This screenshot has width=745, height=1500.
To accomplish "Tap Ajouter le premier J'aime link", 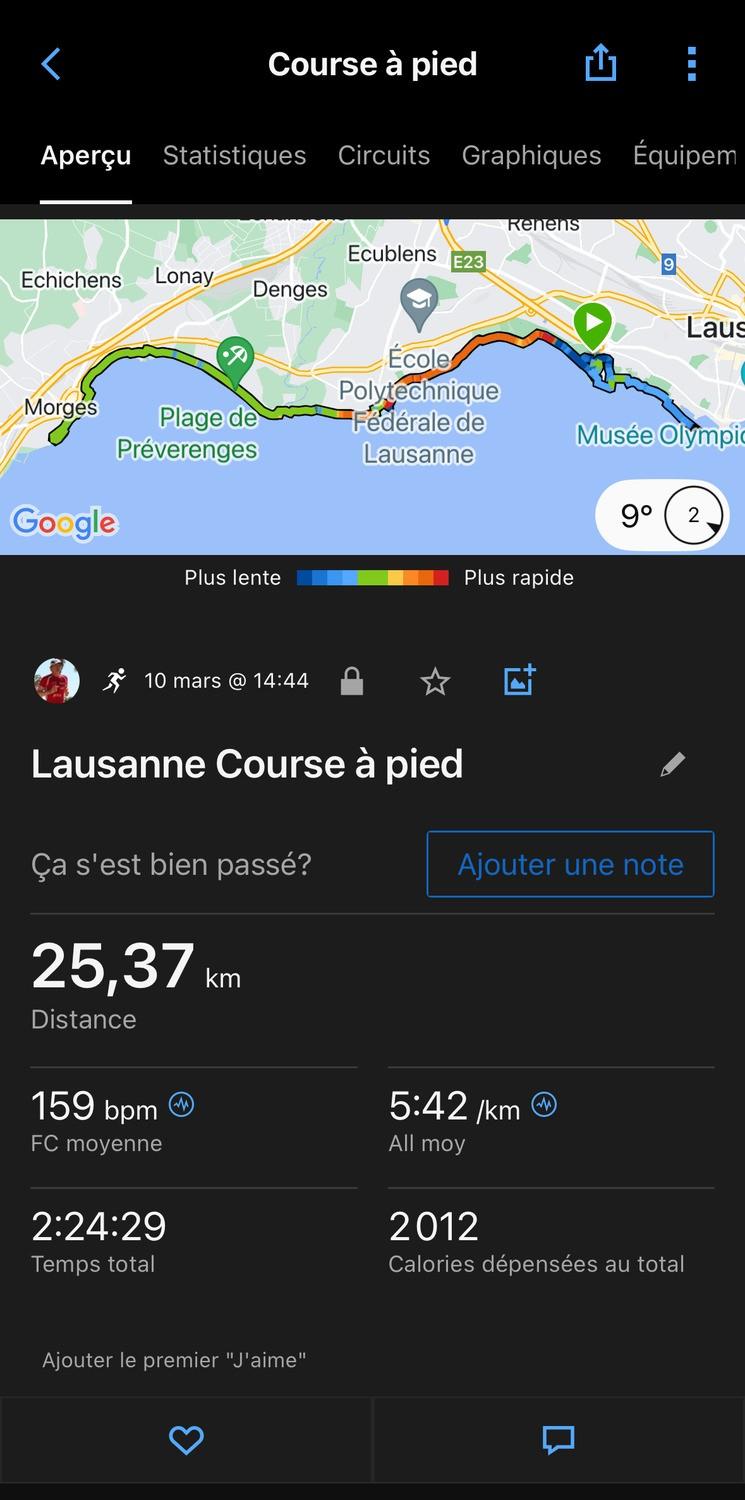I will pyautogui.click(x=174, y=1360).
